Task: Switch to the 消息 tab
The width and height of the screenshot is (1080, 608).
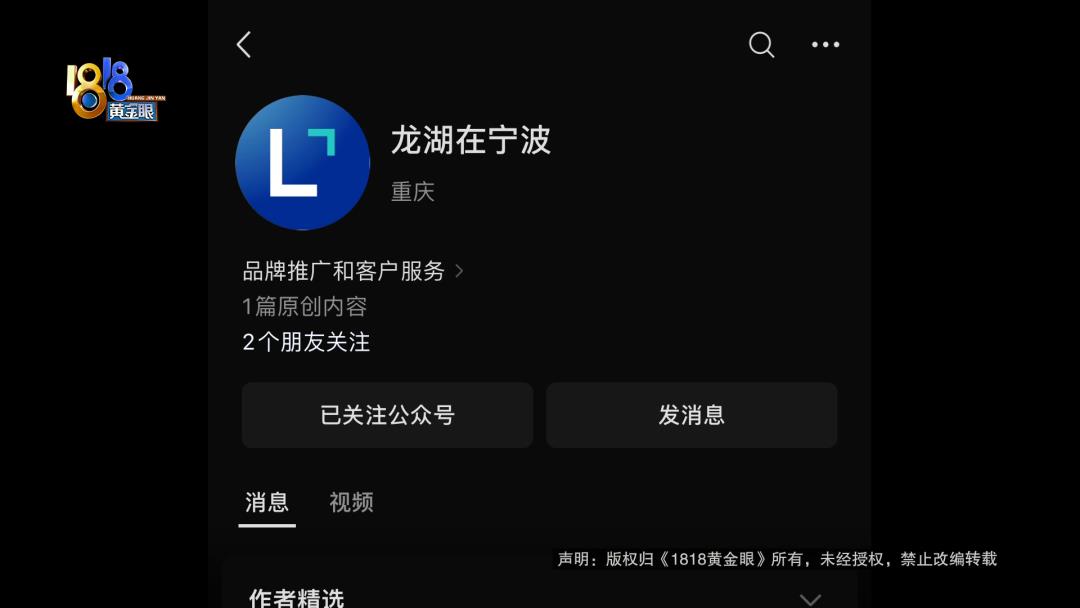Action: (267, 502)
